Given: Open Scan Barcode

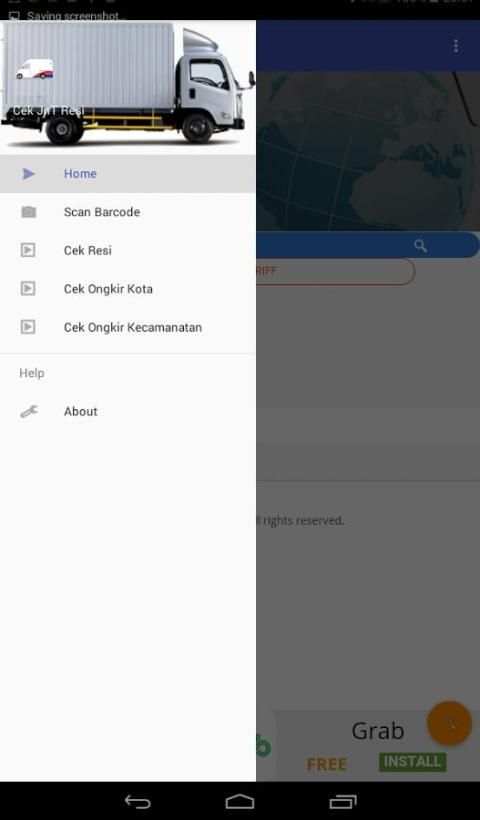Looking at the screenshot, I should [128, 212].
